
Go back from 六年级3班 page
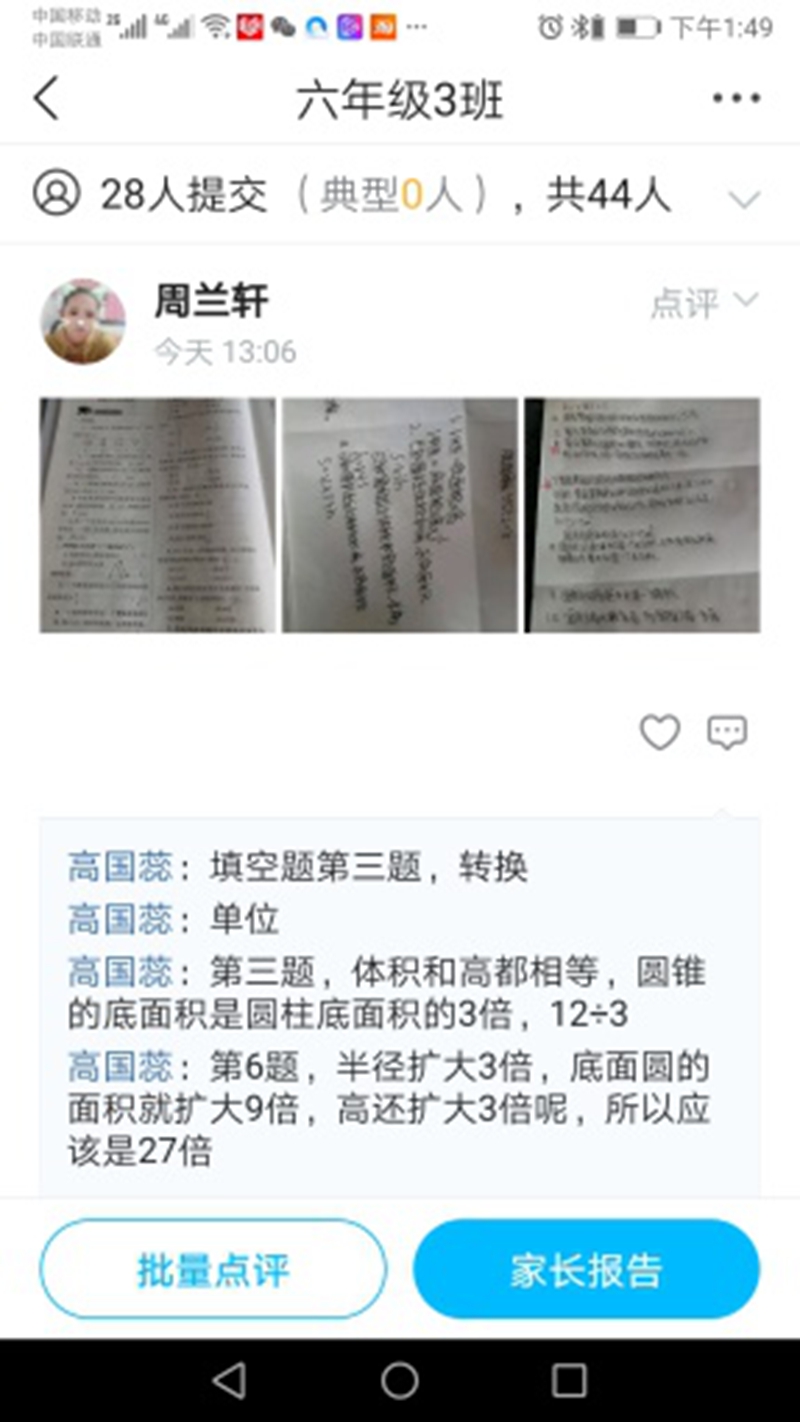(x=47, y=98)
